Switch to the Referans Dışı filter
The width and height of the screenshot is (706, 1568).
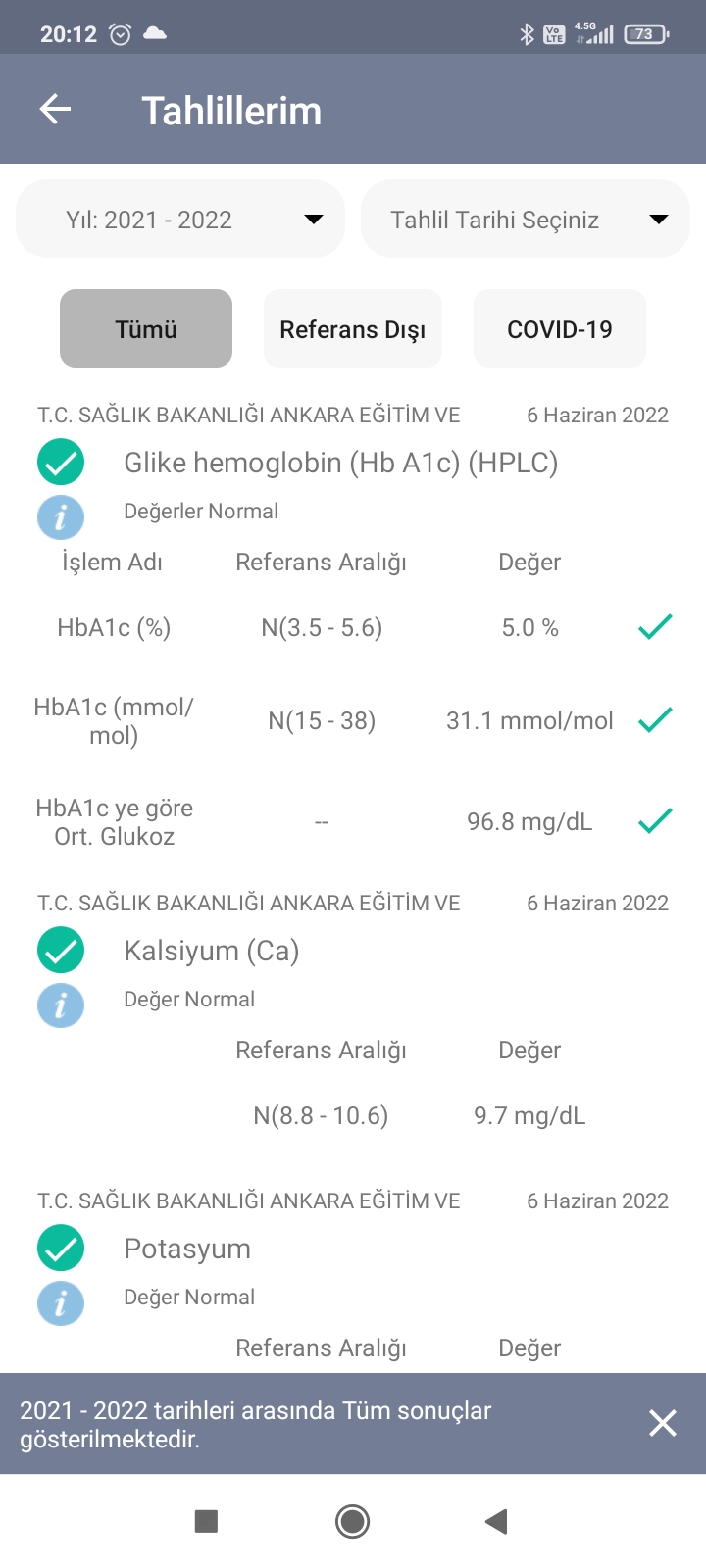click(x=353, y=328)
